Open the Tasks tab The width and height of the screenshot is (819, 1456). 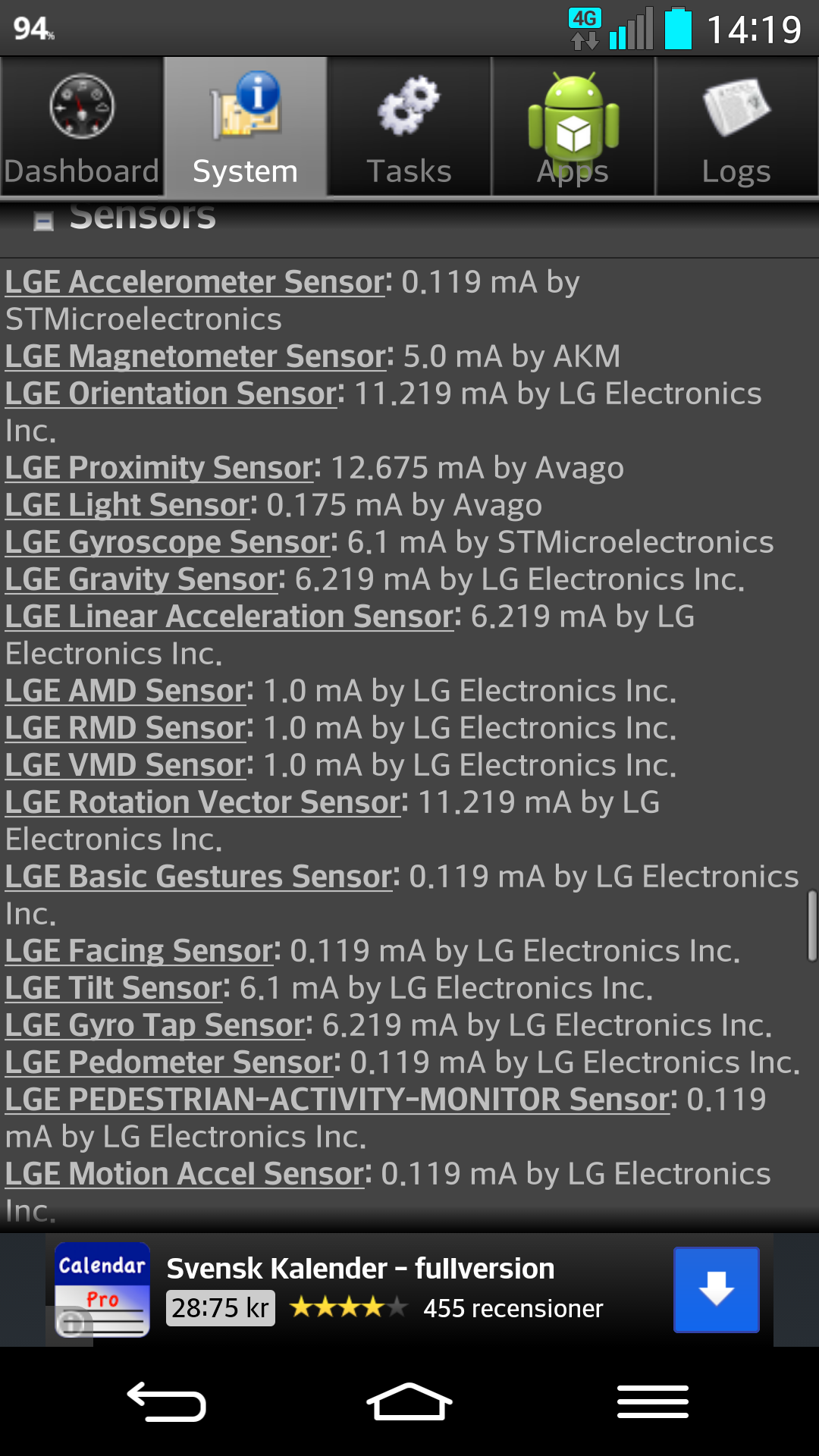[409, 127]
